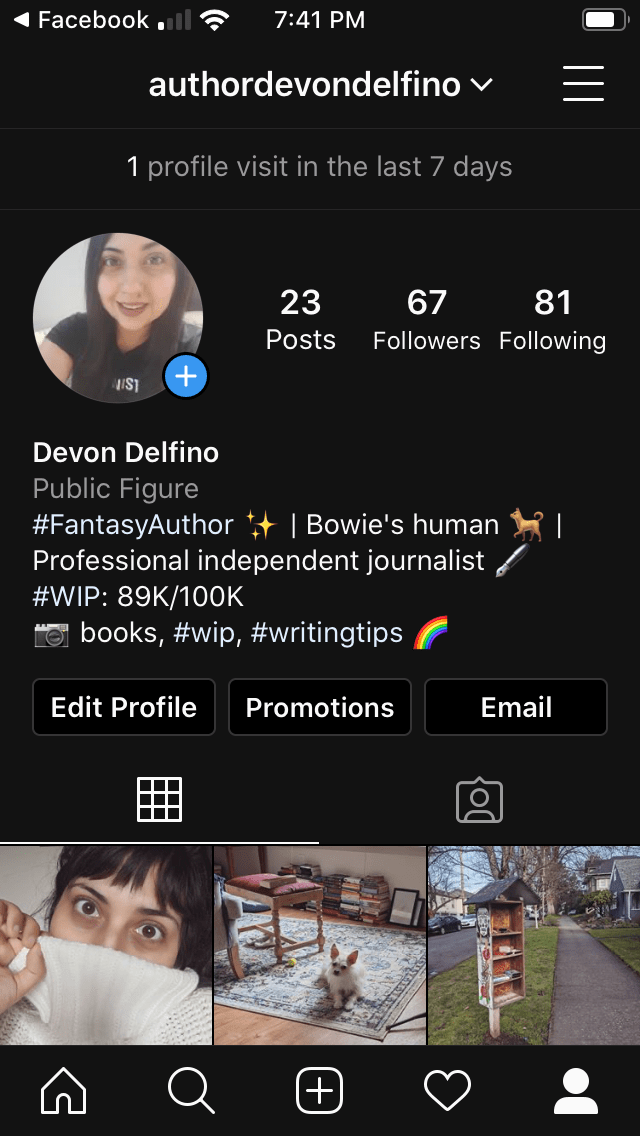Open the post with white sweater selfie
This screenshot has width=640, height=1136.
tap(106, 945)
